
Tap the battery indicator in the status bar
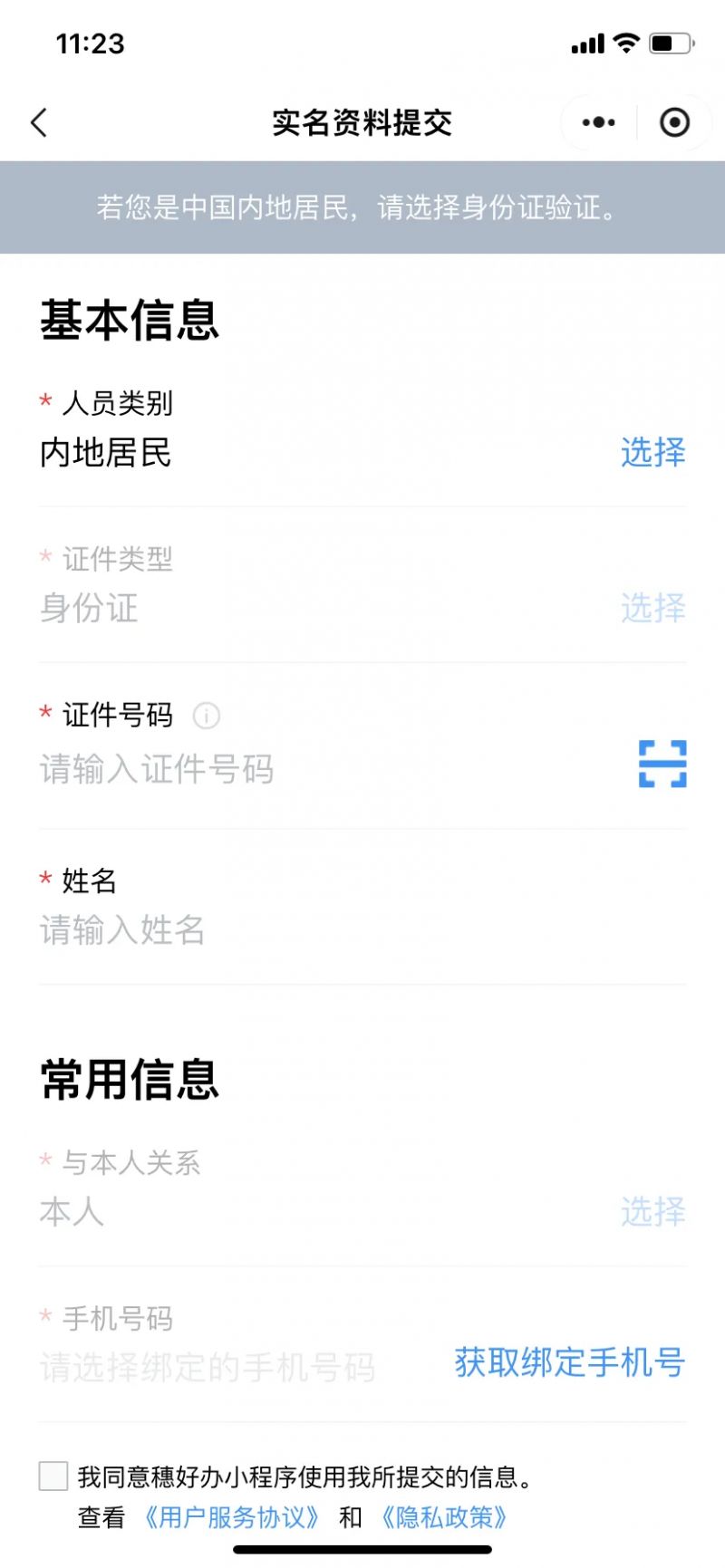pyautogui.click(x=669, y=43)
